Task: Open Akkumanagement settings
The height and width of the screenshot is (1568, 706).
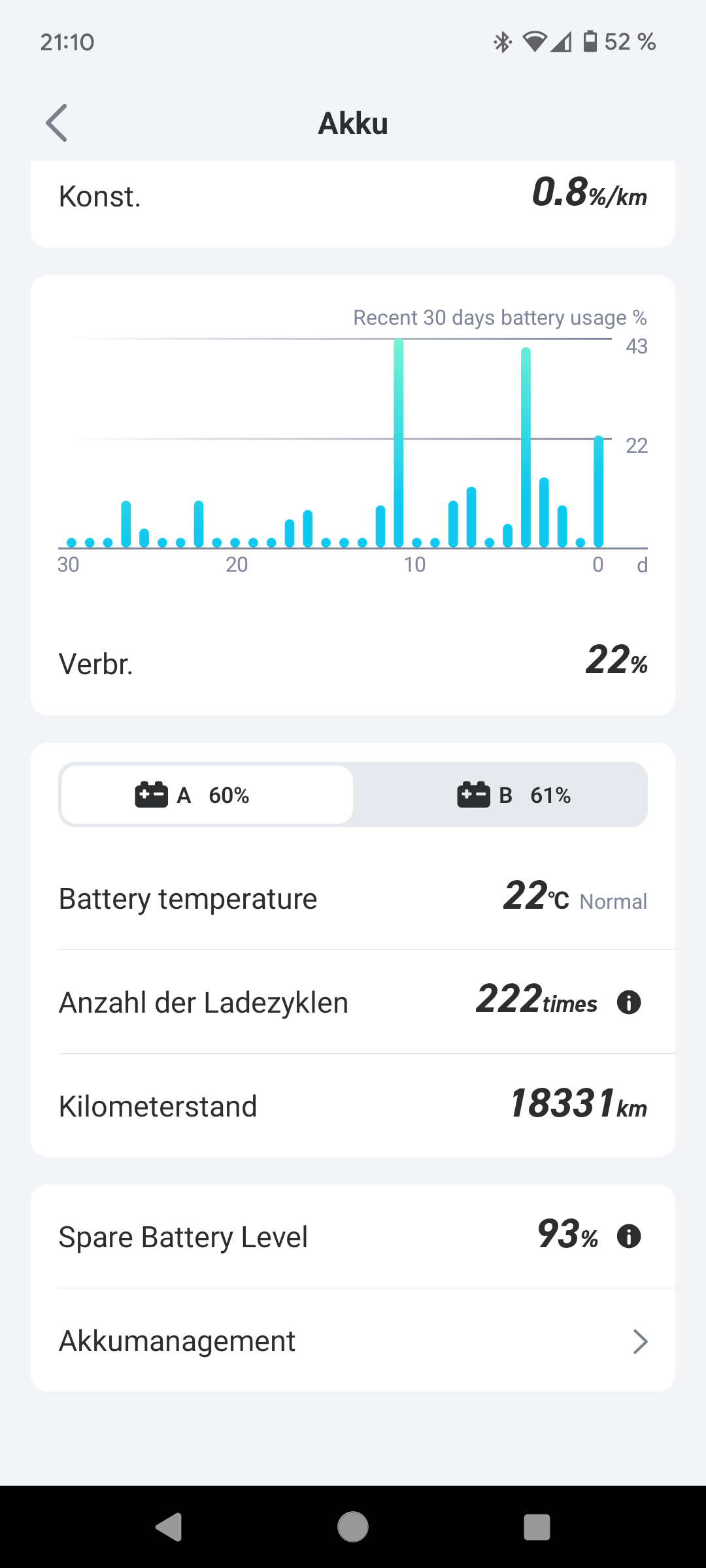Action: click(353, 1341)
